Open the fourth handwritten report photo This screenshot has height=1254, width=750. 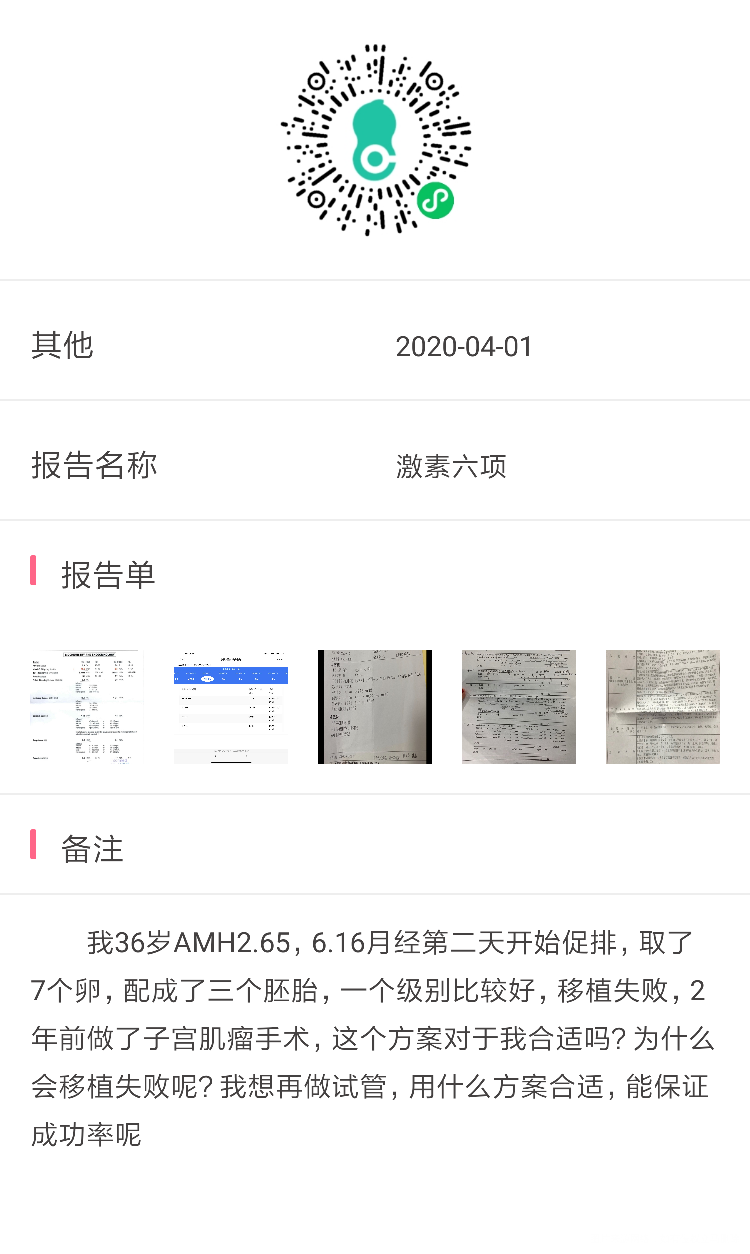pos(518,706)
